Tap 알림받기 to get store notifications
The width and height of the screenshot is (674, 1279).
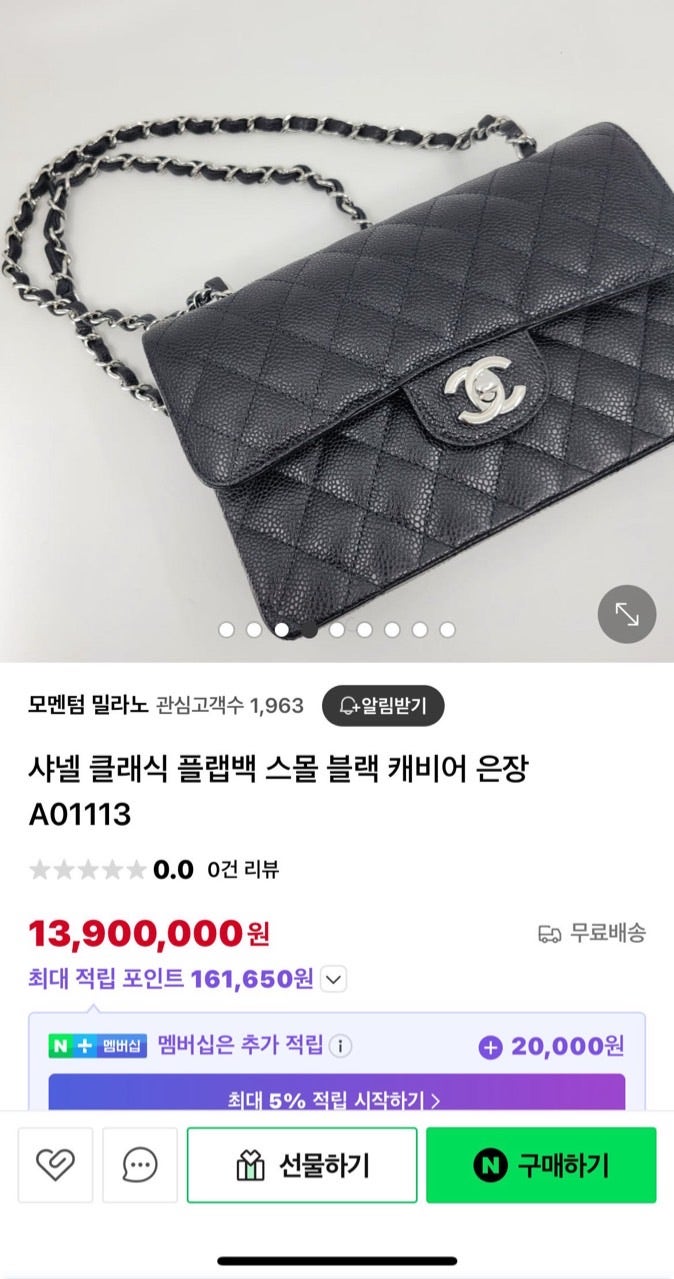coord(383,706)
